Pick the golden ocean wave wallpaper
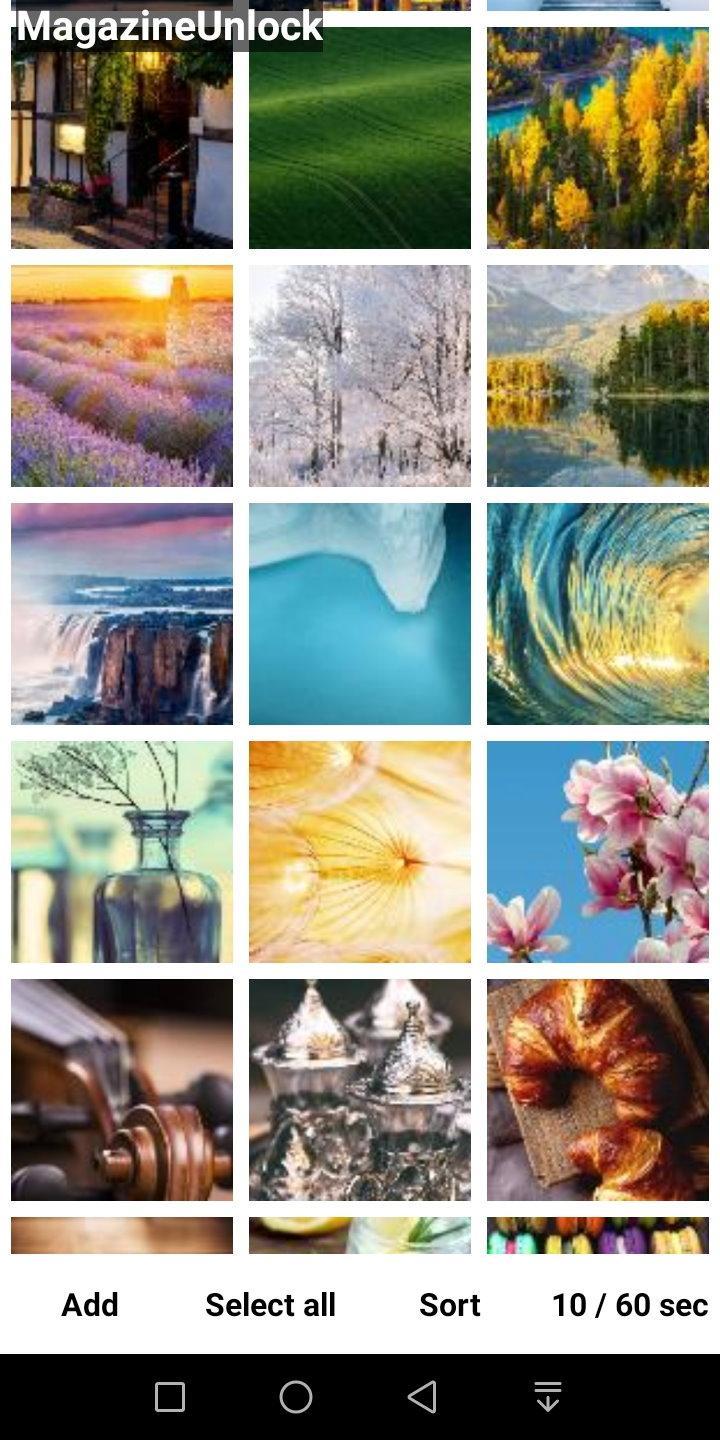This screenshot has width=720, height=1440. point(598,614)
